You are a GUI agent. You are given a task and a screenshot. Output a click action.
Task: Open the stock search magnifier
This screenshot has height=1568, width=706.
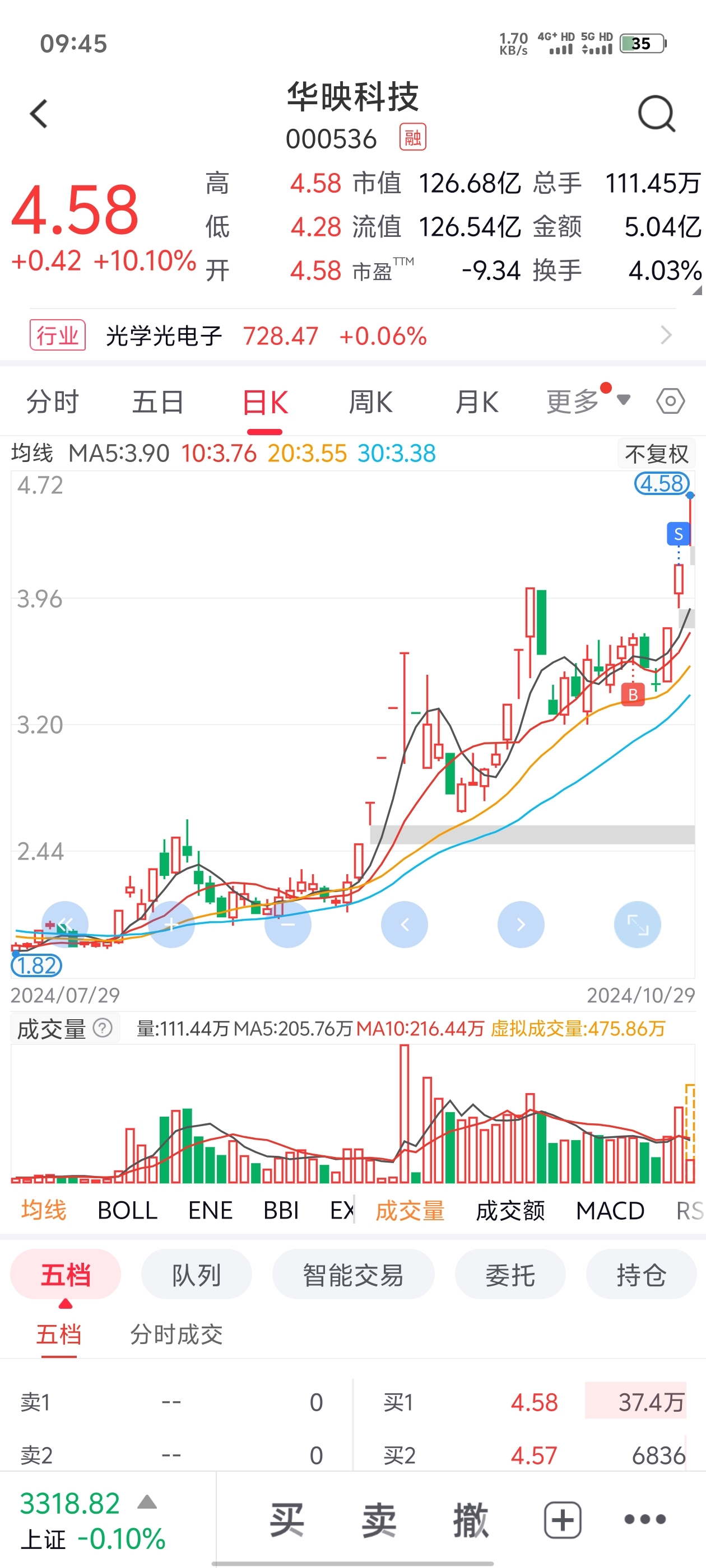[x=656, y=114]
